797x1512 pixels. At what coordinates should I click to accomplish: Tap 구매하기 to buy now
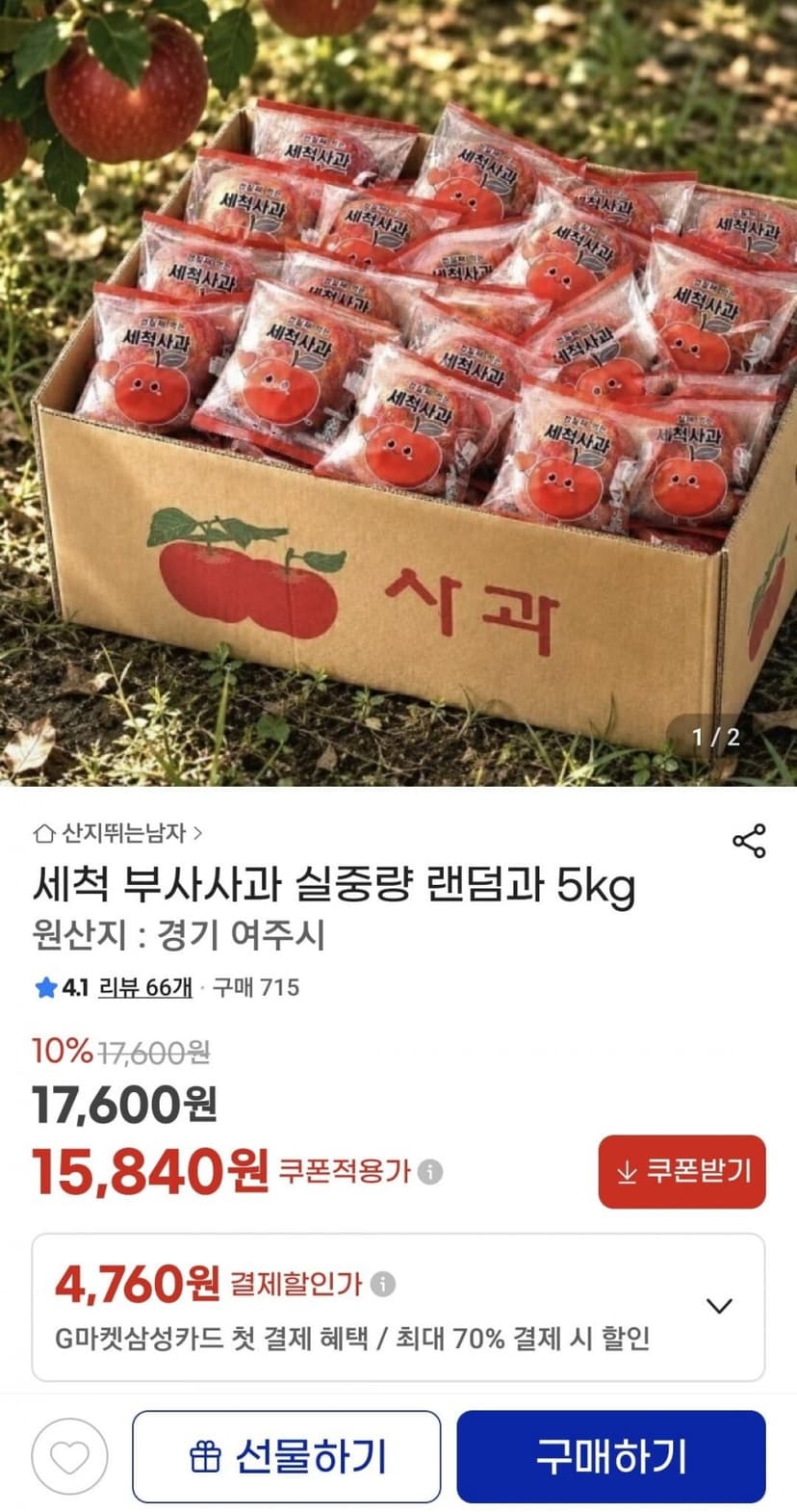611,1456
